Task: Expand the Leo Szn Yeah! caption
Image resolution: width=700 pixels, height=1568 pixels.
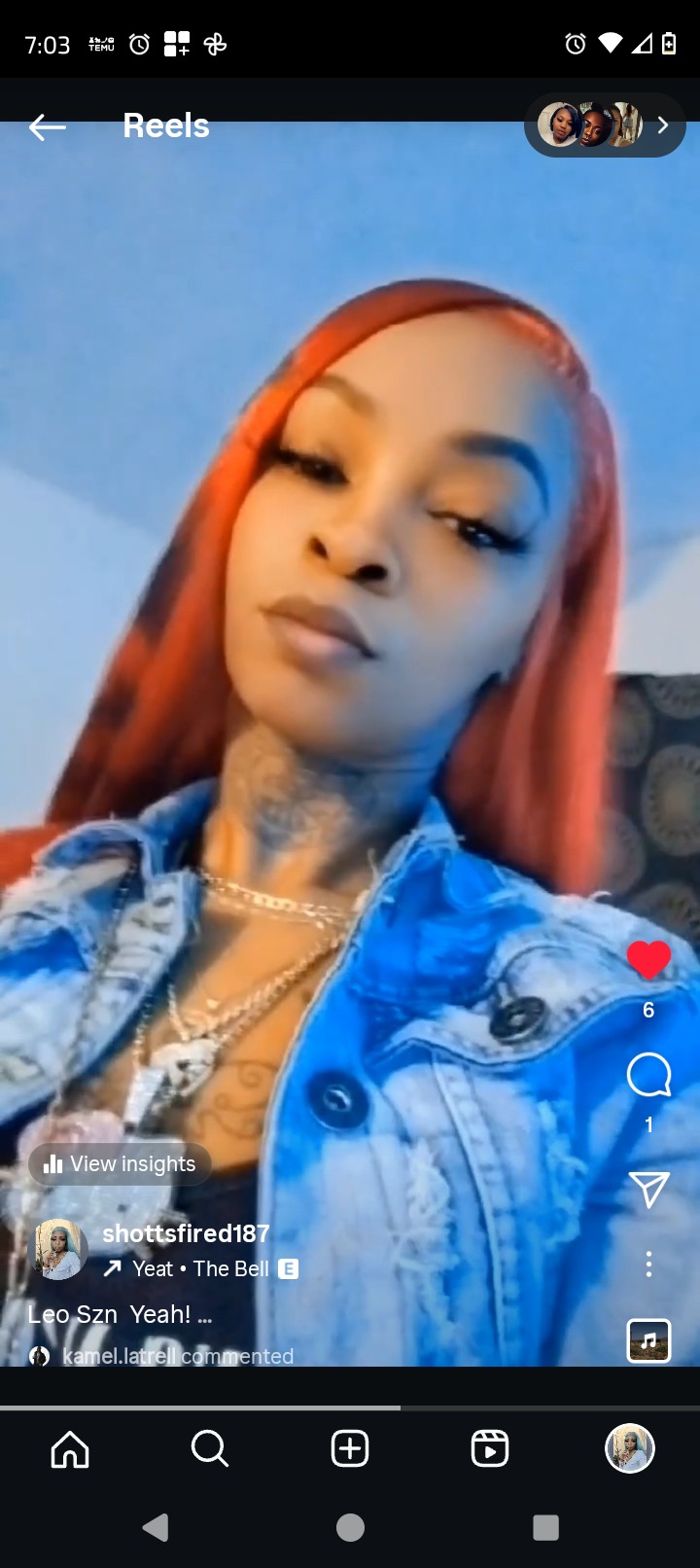Action: coord(120,1314)
